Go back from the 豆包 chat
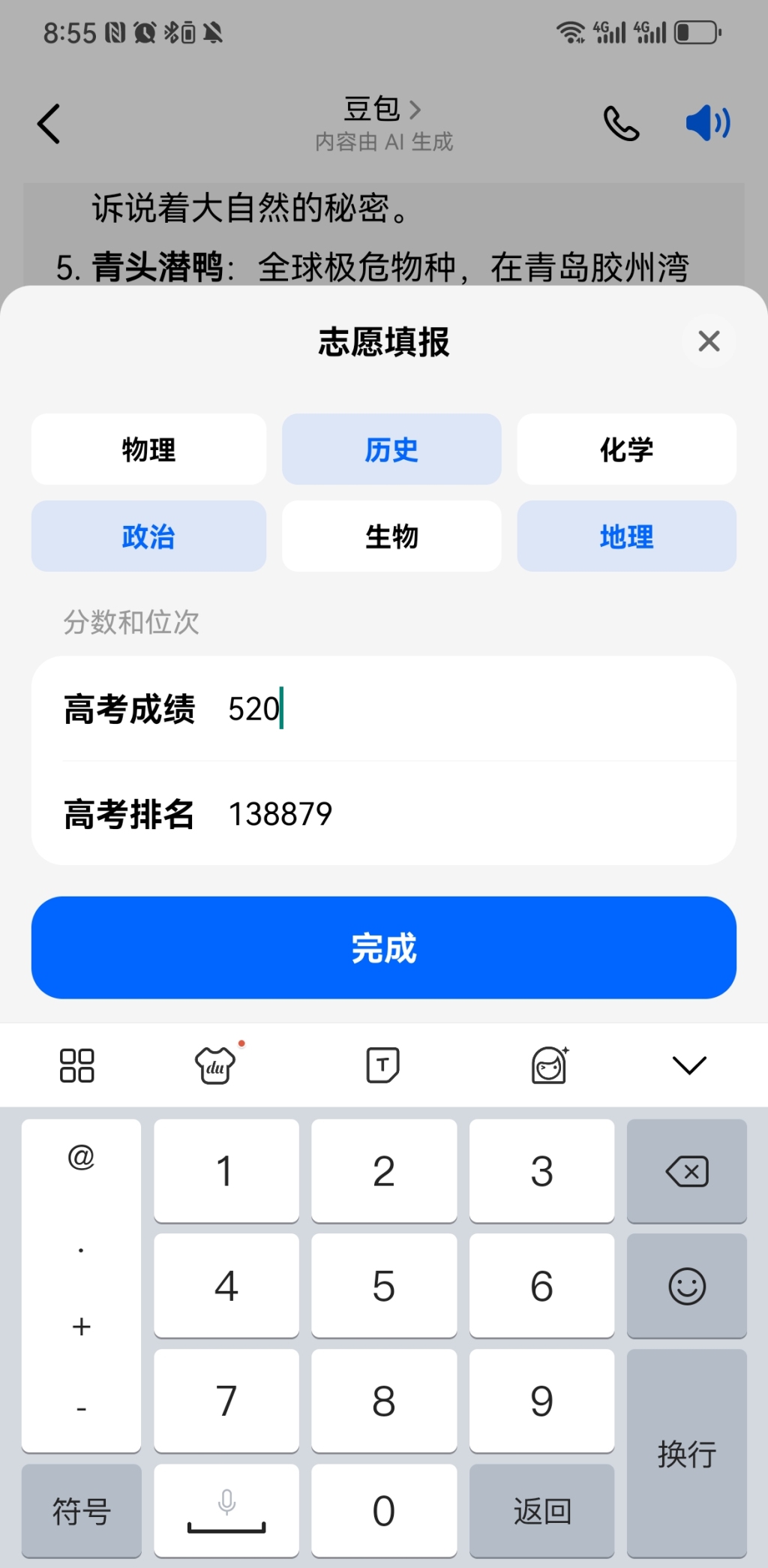 (49, 124)
